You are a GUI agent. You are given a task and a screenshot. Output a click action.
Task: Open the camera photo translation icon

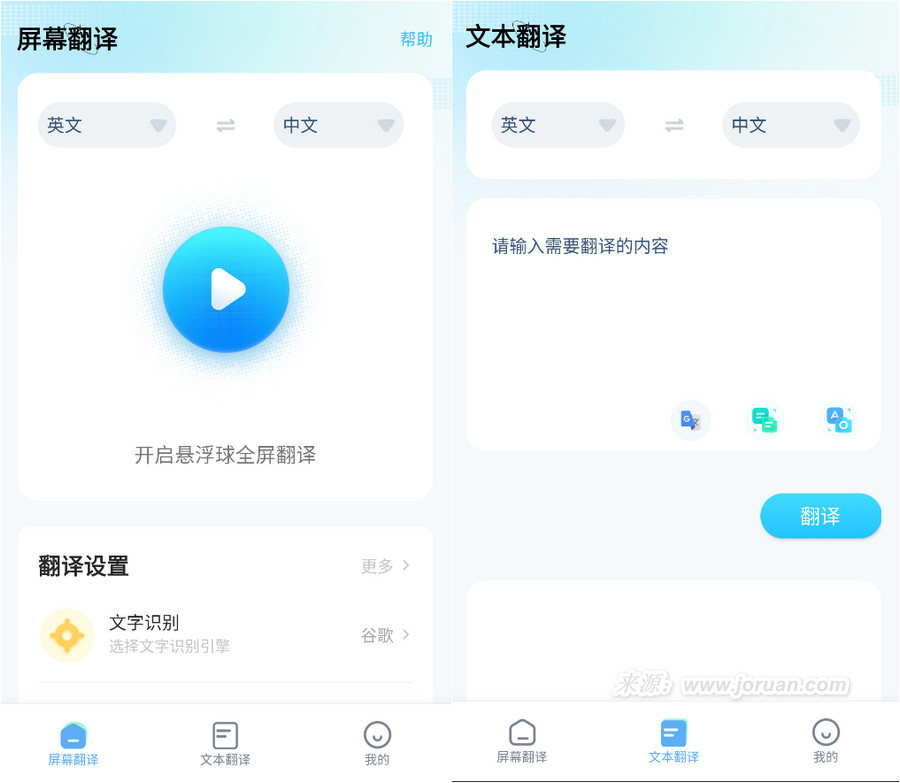pyautogui.click(x=838, y=420)
